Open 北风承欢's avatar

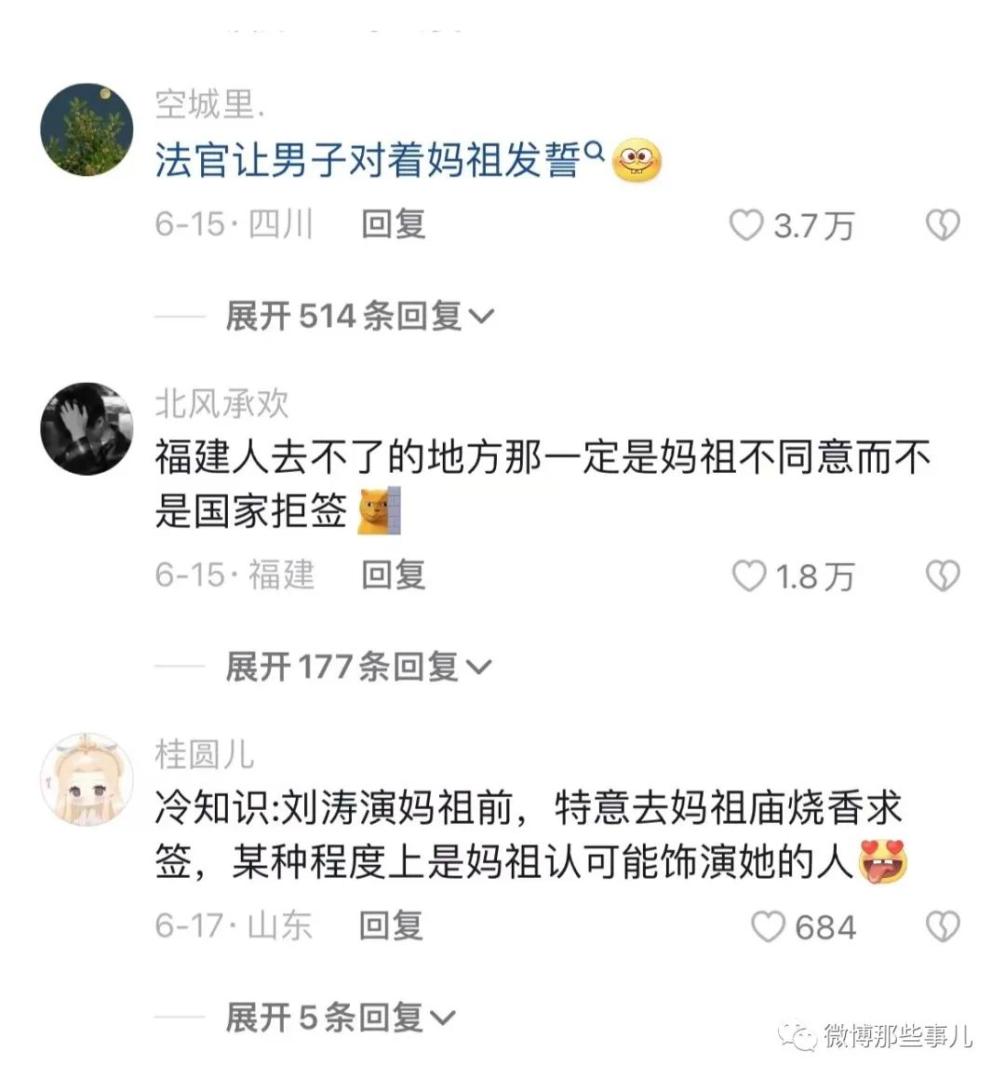click(x=87, y=427)
